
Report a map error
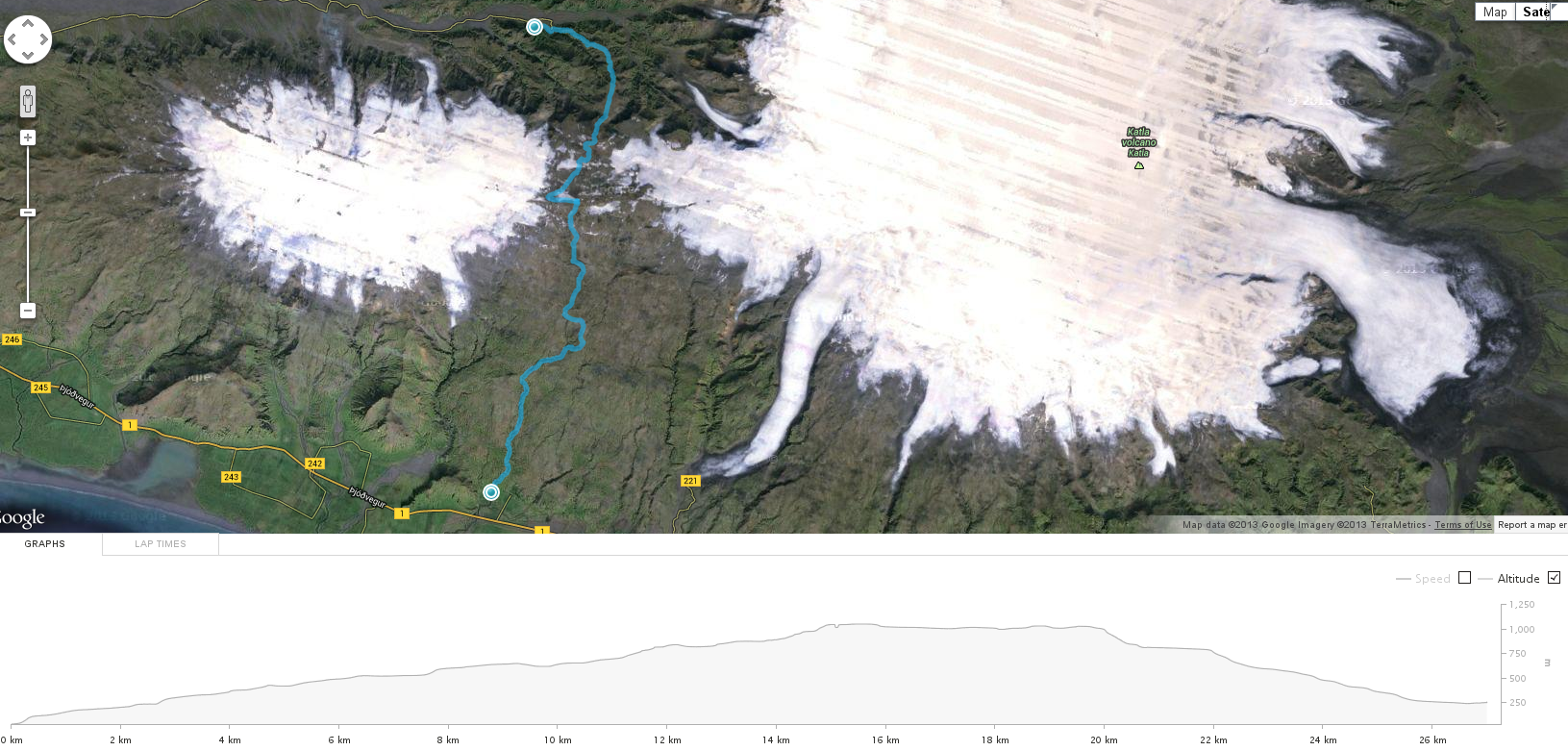[1531, 525]
